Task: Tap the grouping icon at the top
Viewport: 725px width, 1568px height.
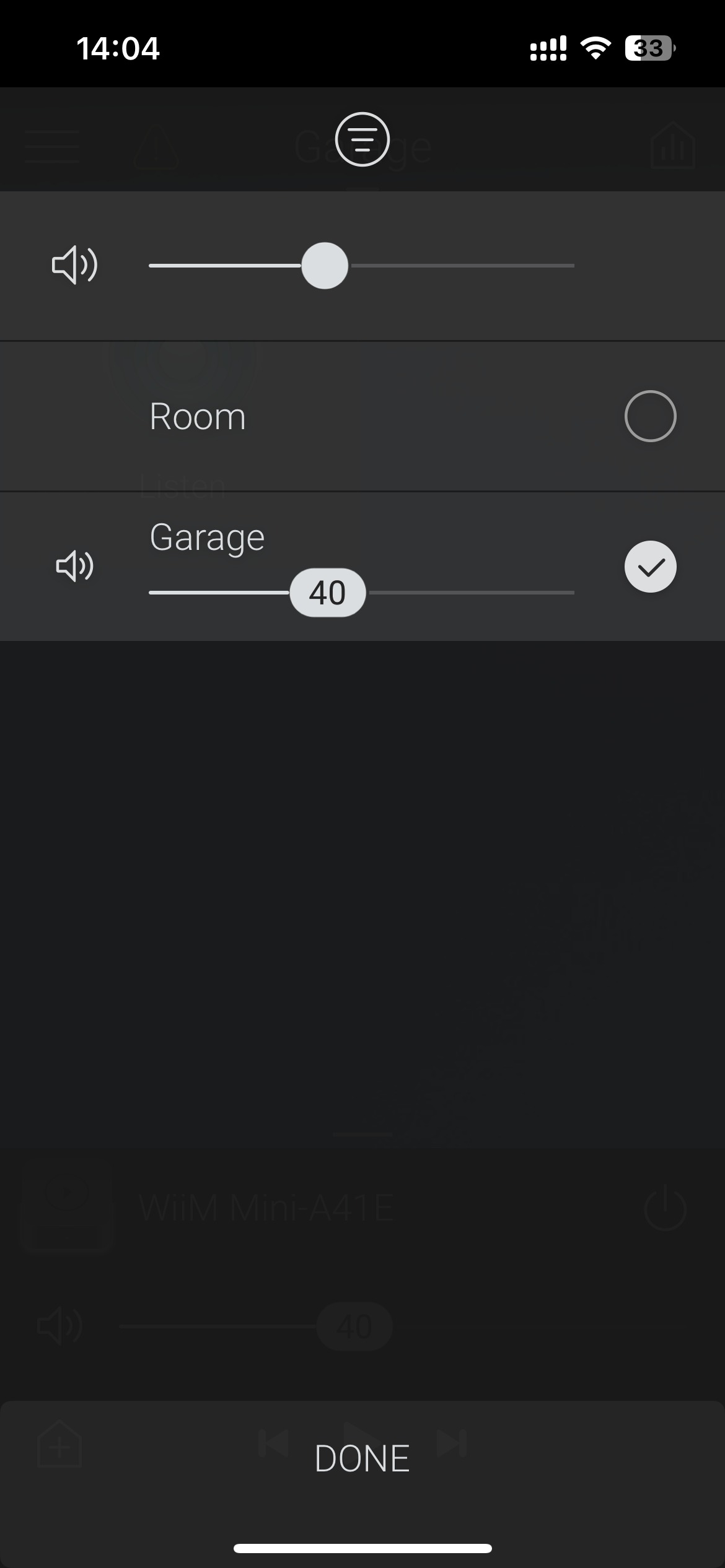Action: point(362,139)
